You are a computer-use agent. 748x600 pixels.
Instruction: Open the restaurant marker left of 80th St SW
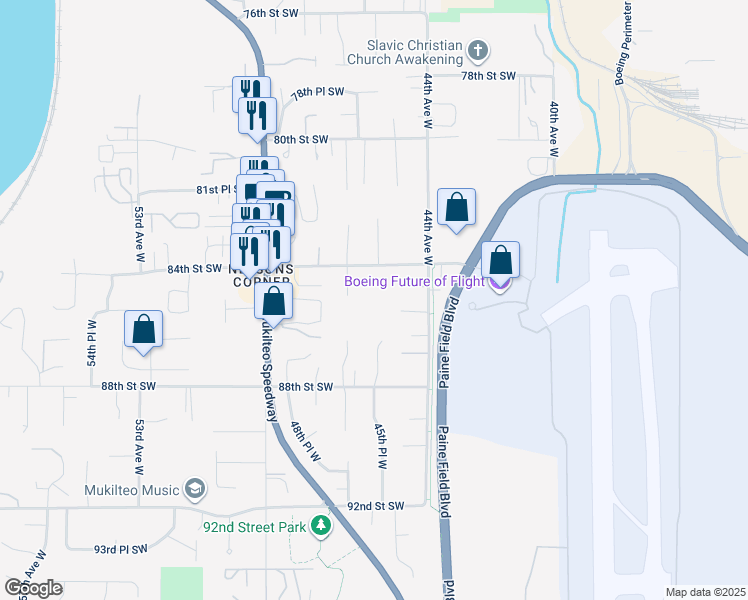click(257, 117)
